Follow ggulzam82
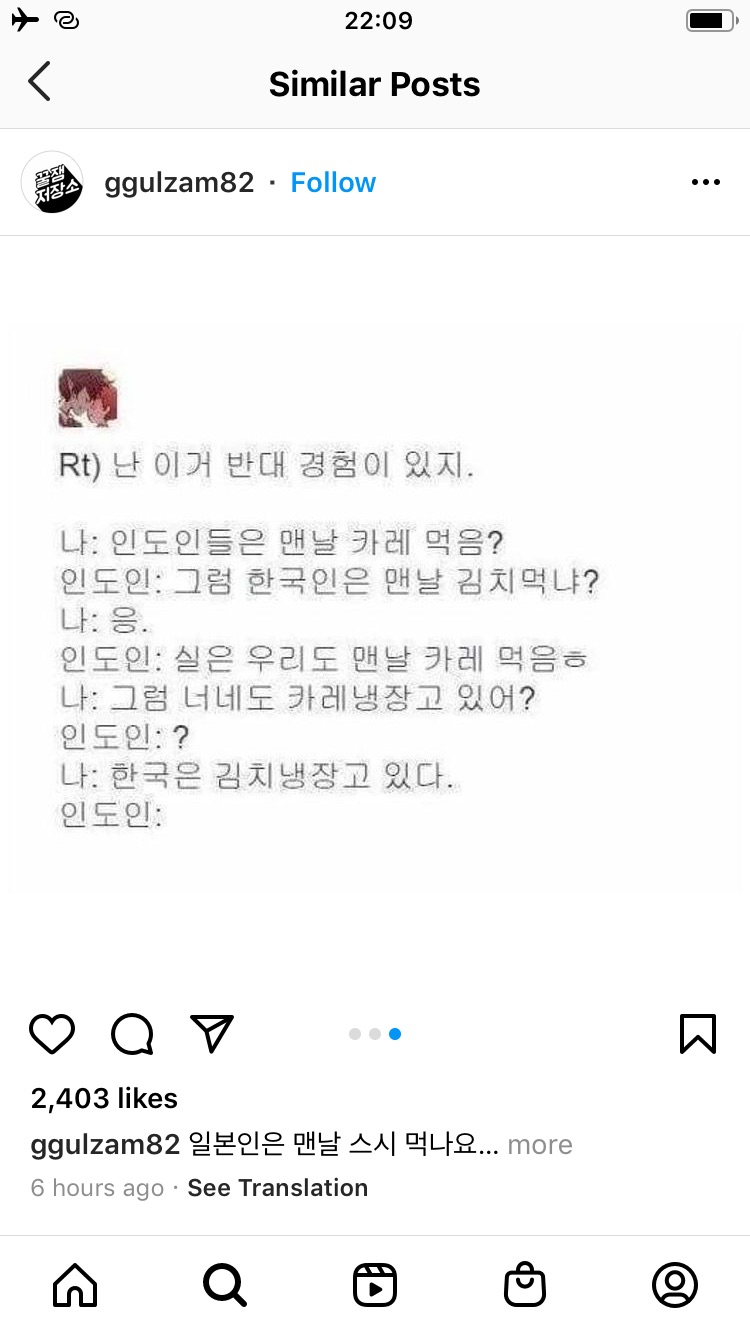750x1334 pixels. tap(333, 183)
